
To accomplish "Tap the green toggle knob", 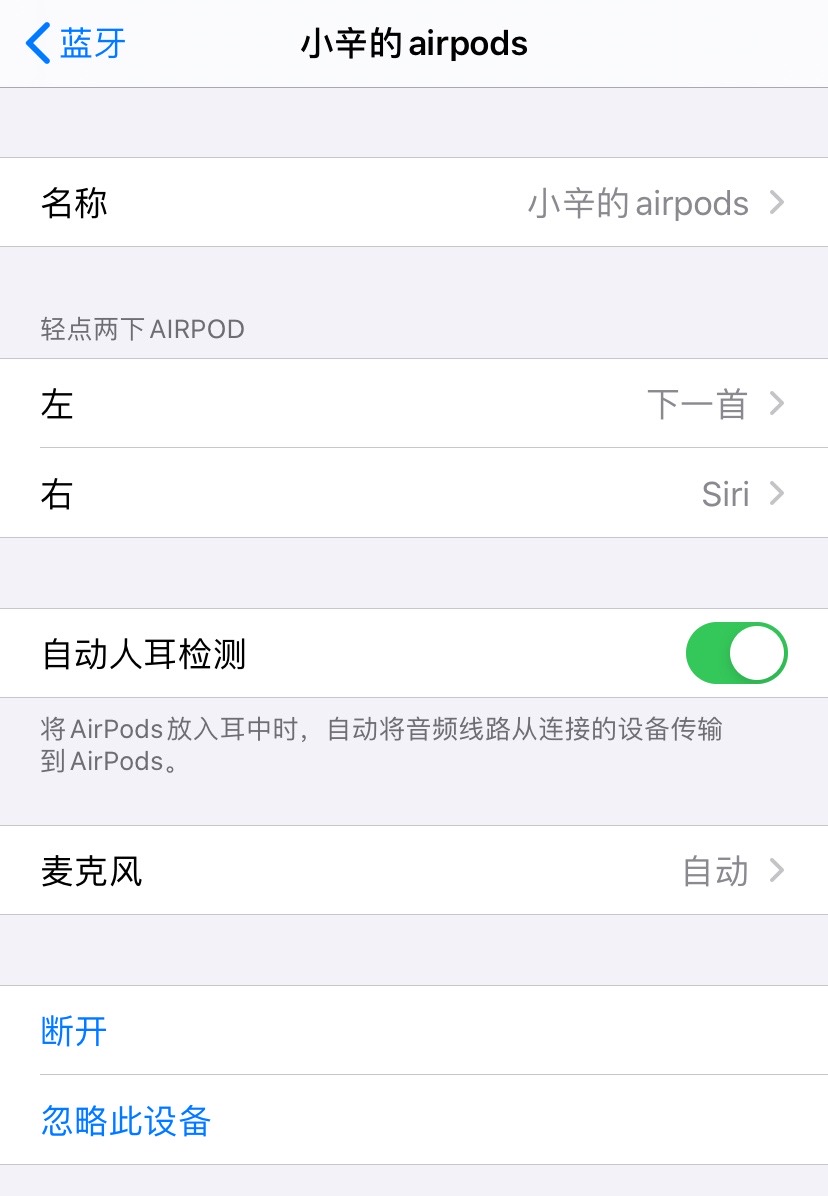I will [757, 653].
